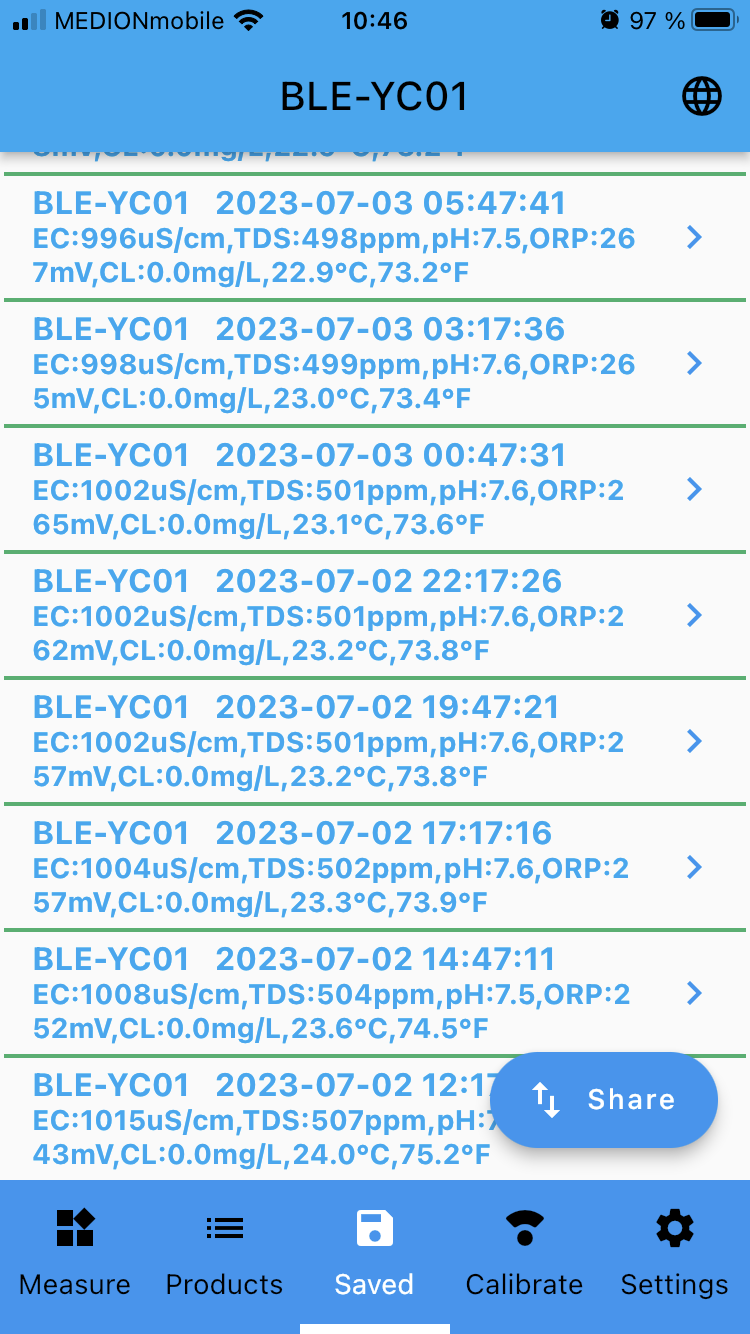Switch to the Settings tab

pyautogui.click(x=675, y=1254)
